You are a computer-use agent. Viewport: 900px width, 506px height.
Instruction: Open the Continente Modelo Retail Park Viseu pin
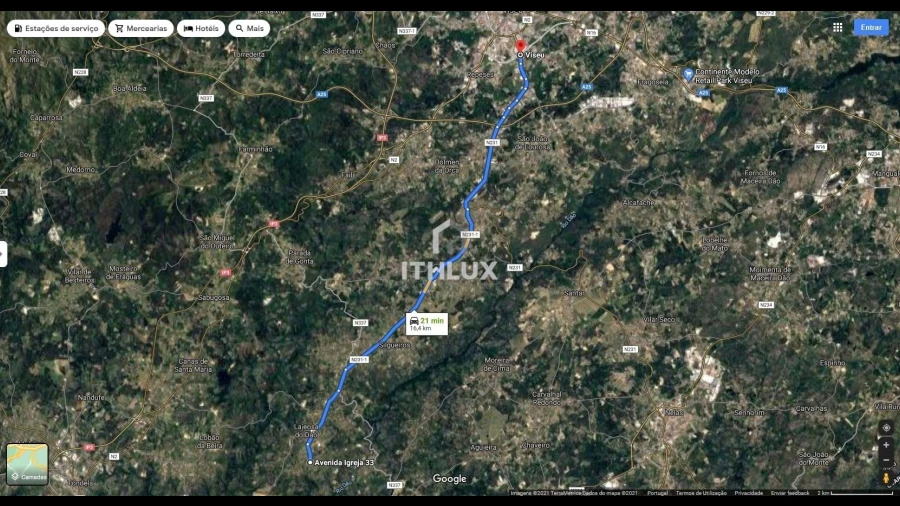coord(688,74)
